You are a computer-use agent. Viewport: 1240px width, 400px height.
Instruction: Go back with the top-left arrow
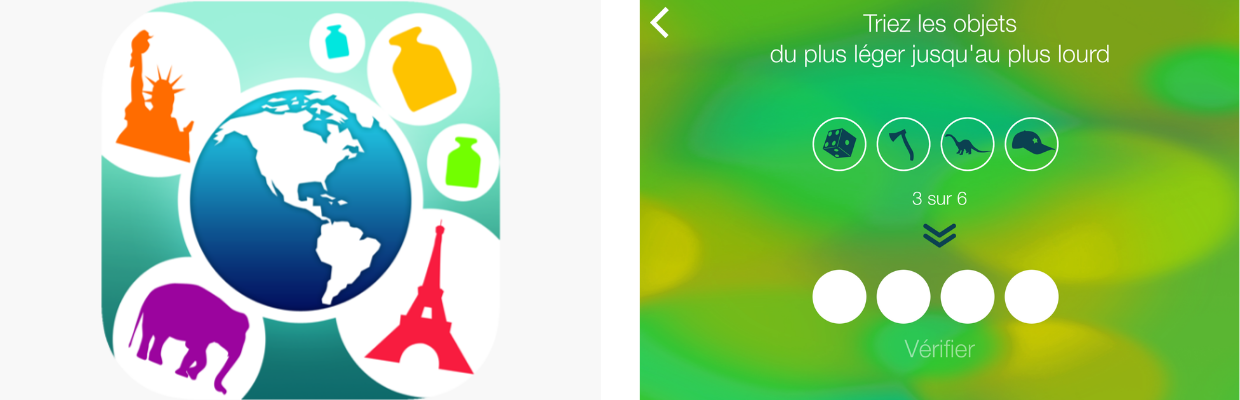coord(660,23)
